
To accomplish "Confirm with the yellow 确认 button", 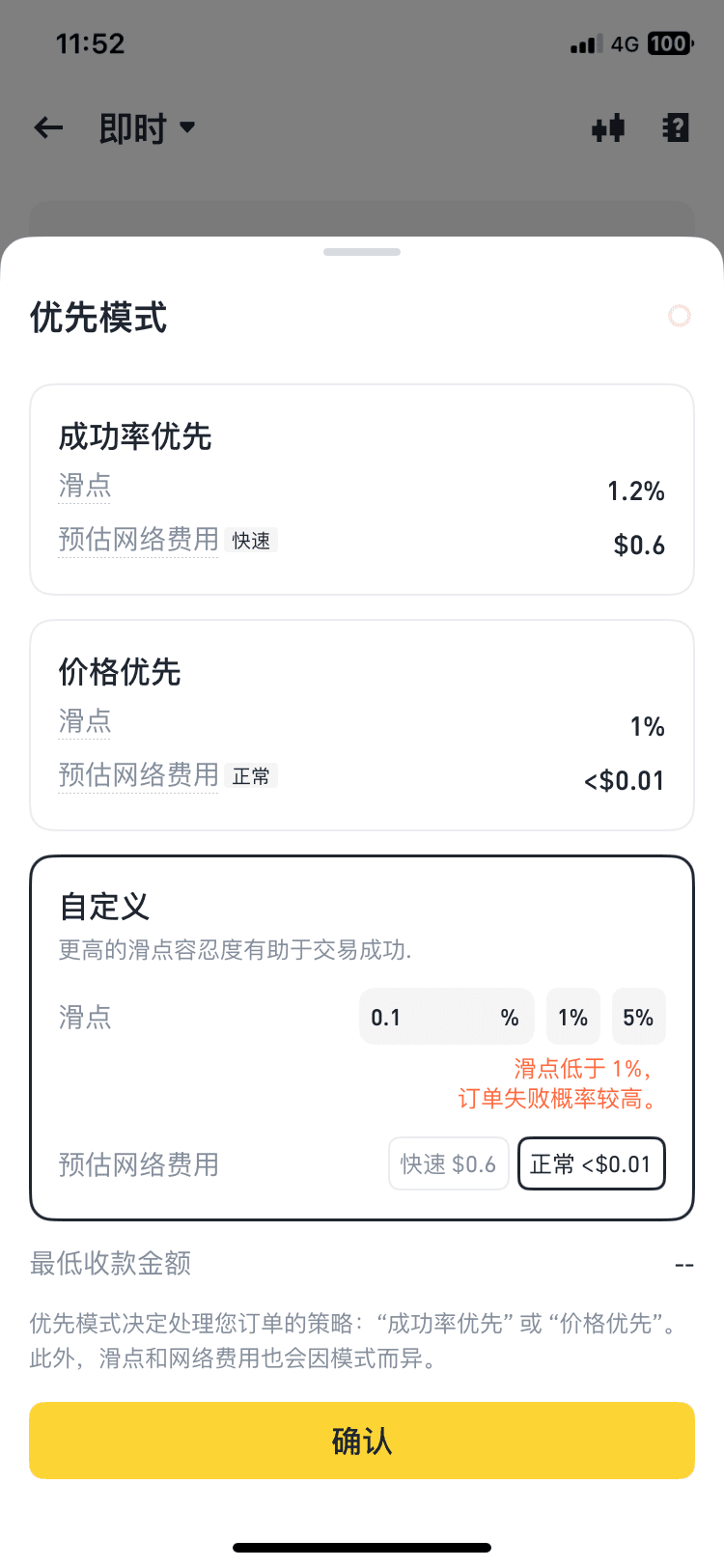I will click(362, 1441).
